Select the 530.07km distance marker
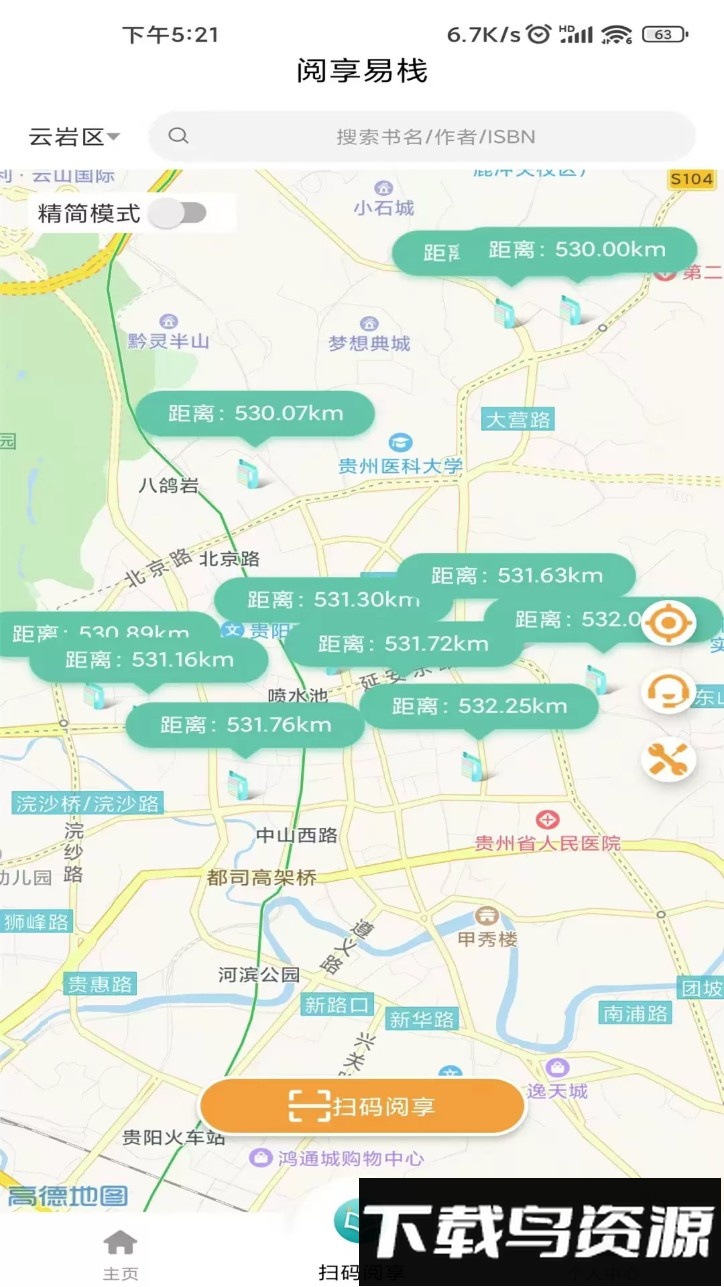 (255, 413)
